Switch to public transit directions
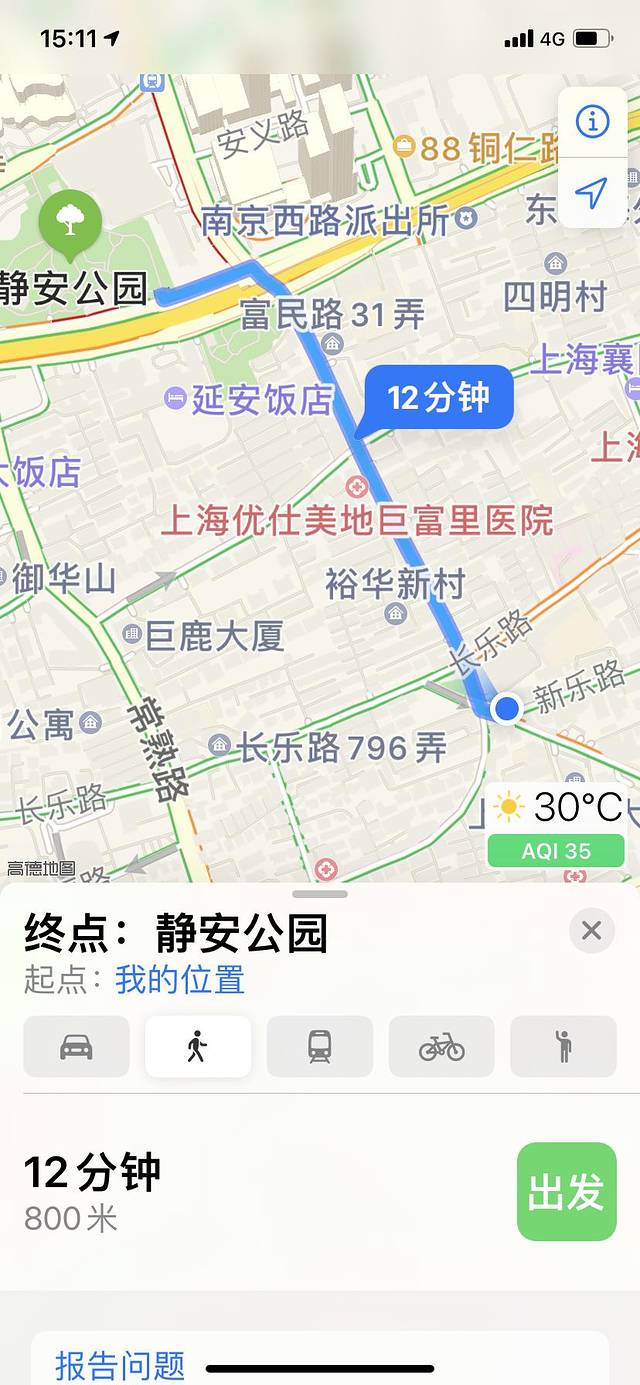This screenshot has width=640, height=1385. click(x=320, y=1046)
